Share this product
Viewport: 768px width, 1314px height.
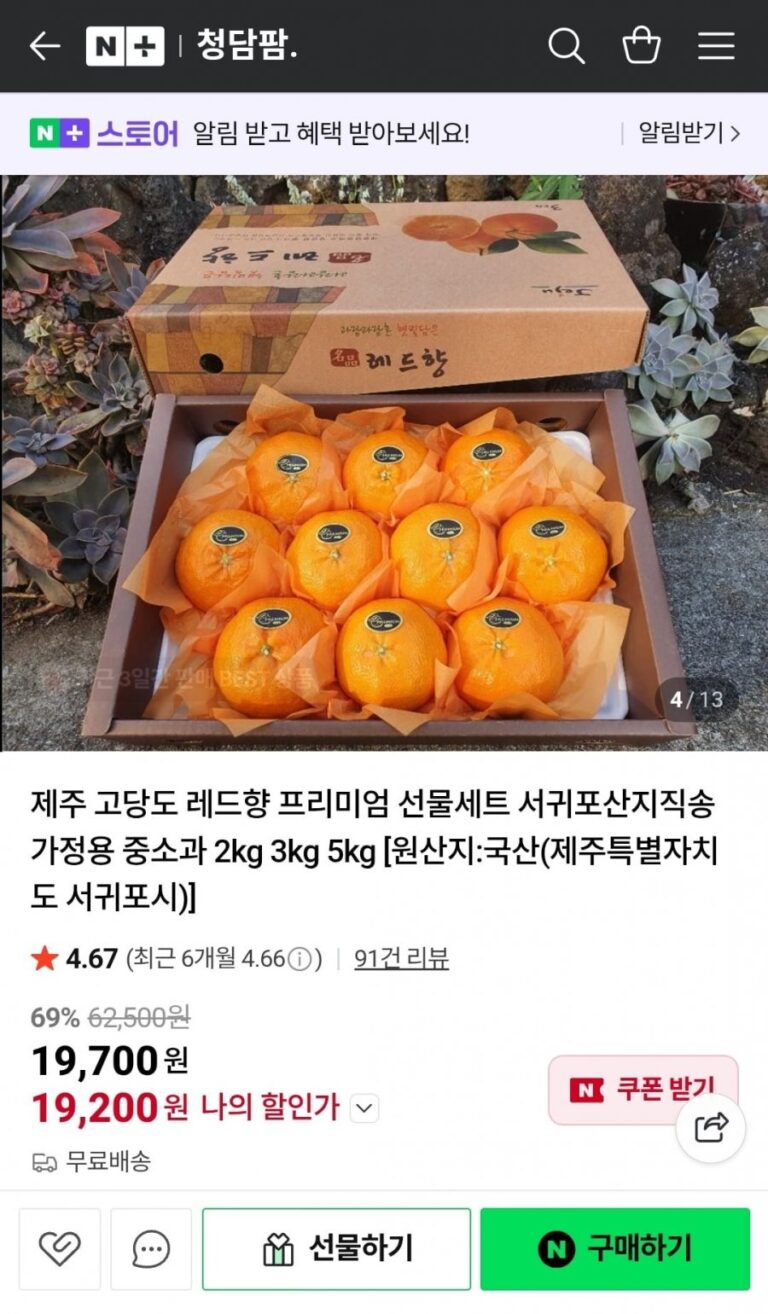[x=711, y=1128]
